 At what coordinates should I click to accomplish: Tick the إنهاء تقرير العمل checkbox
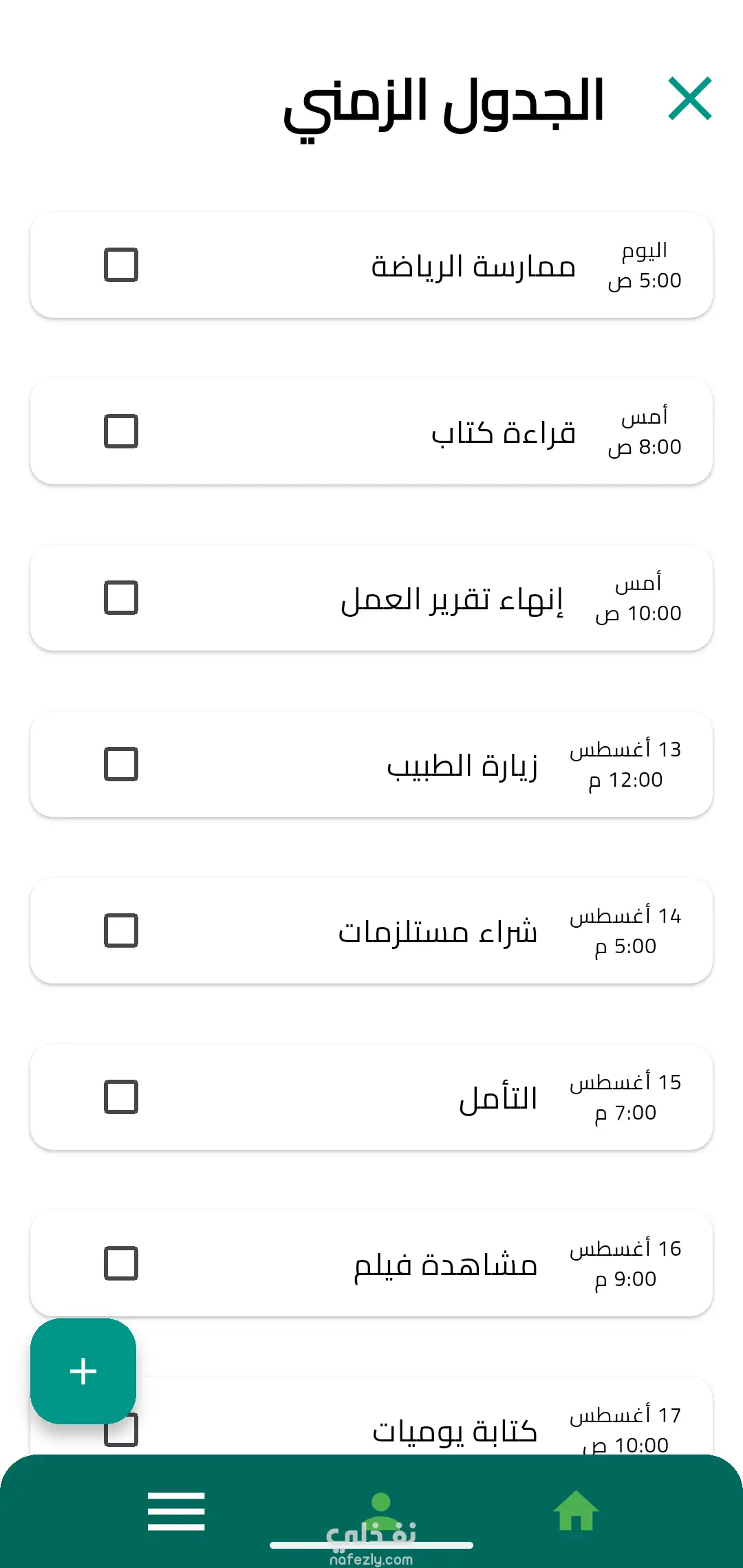tap(121, 598)
